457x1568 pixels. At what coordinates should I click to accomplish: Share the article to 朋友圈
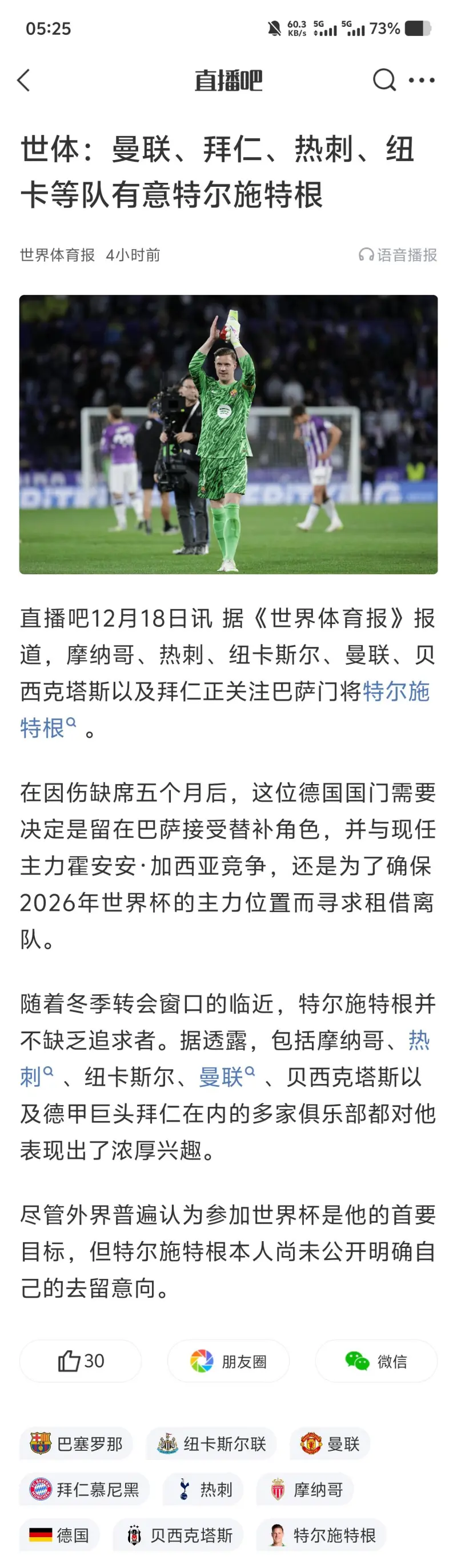tap(228, 1361)
